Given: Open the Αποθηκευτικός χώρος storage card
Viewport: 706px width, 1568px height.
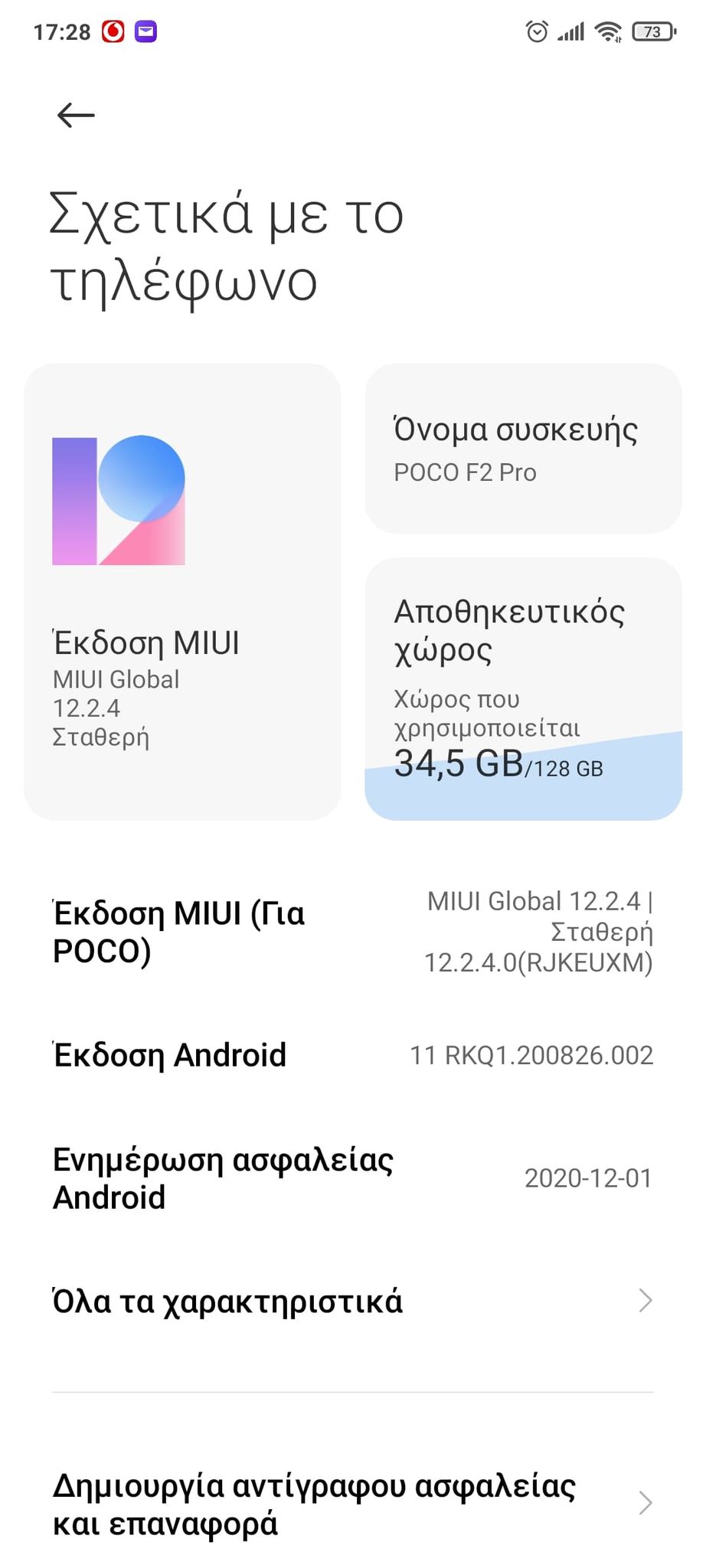Looking at the screenshot, I should pyautogui.click(x=523, y=689).
